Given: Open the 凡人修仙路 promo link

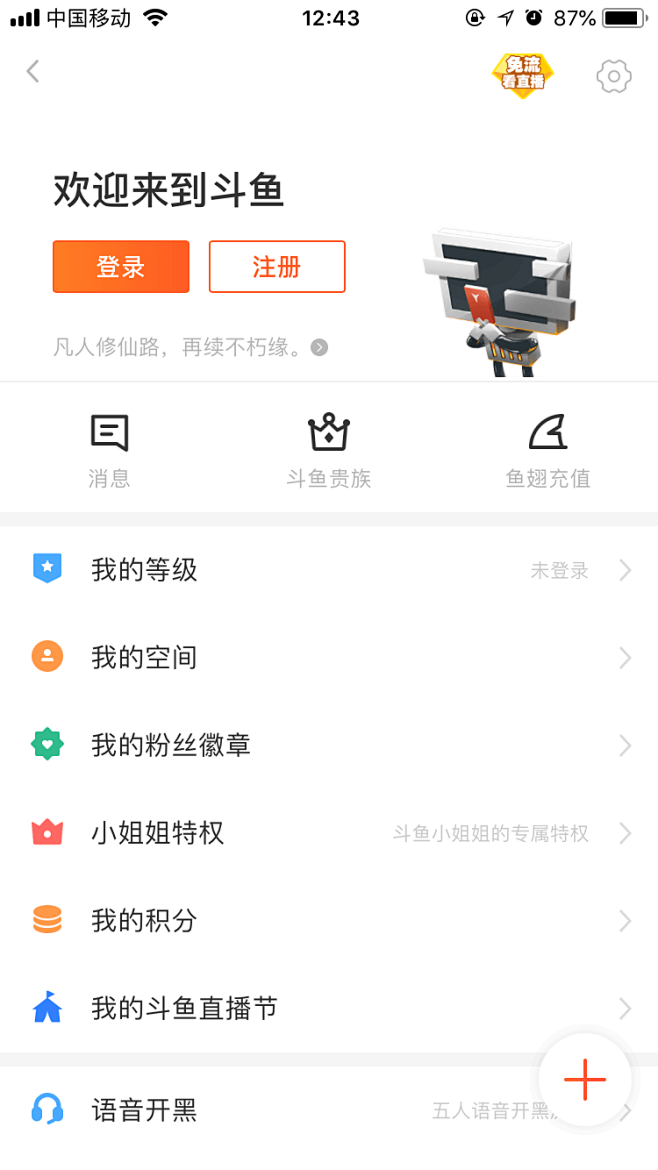Looking at the screenshot, I should point(190,348).
